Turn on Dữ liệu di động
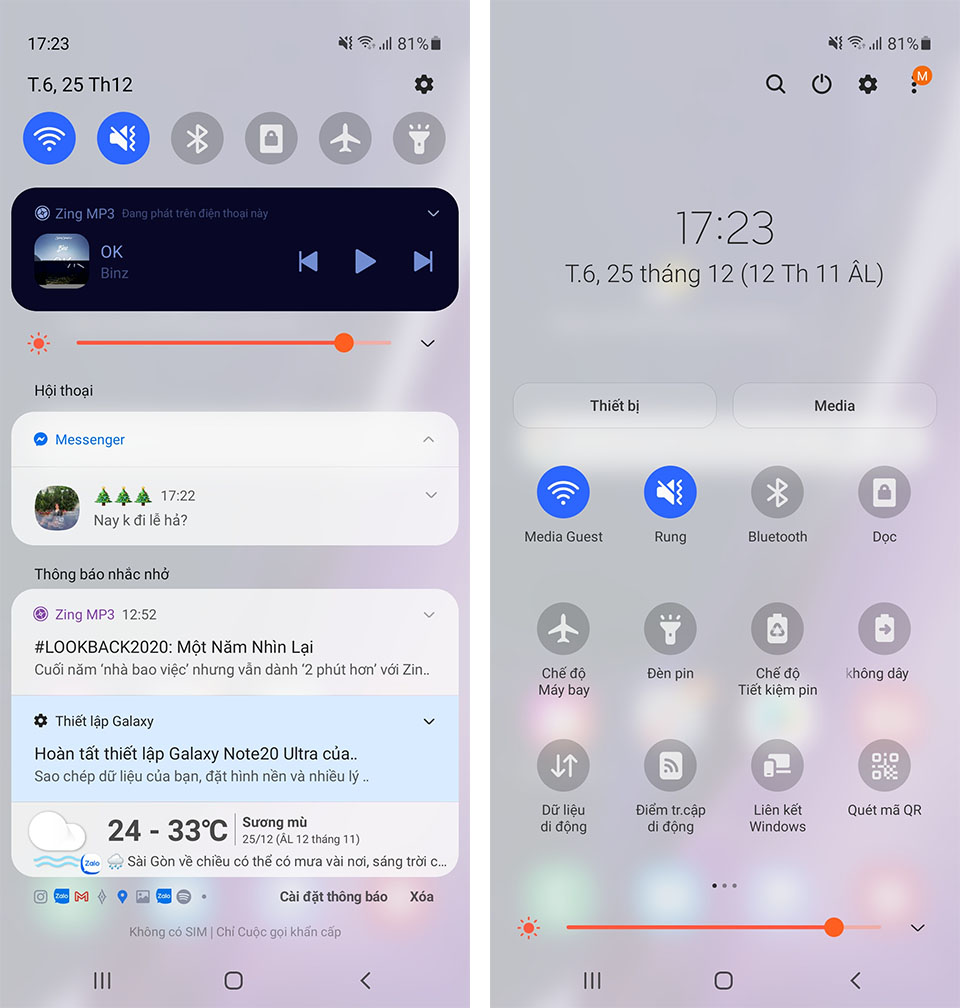Screen dimensions: 960x1008 click(x=564, y=766)
